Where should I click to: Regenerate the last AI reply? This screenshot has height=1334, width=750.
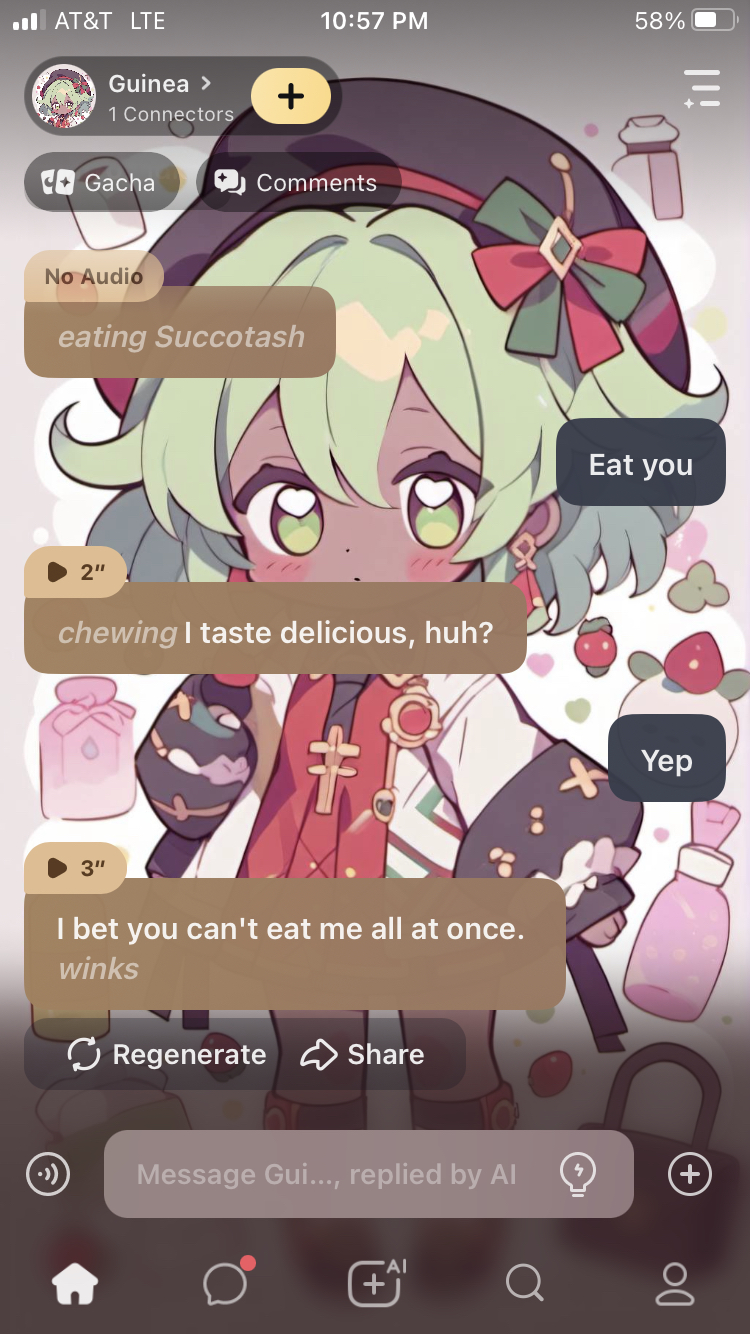pos(167,1054)
